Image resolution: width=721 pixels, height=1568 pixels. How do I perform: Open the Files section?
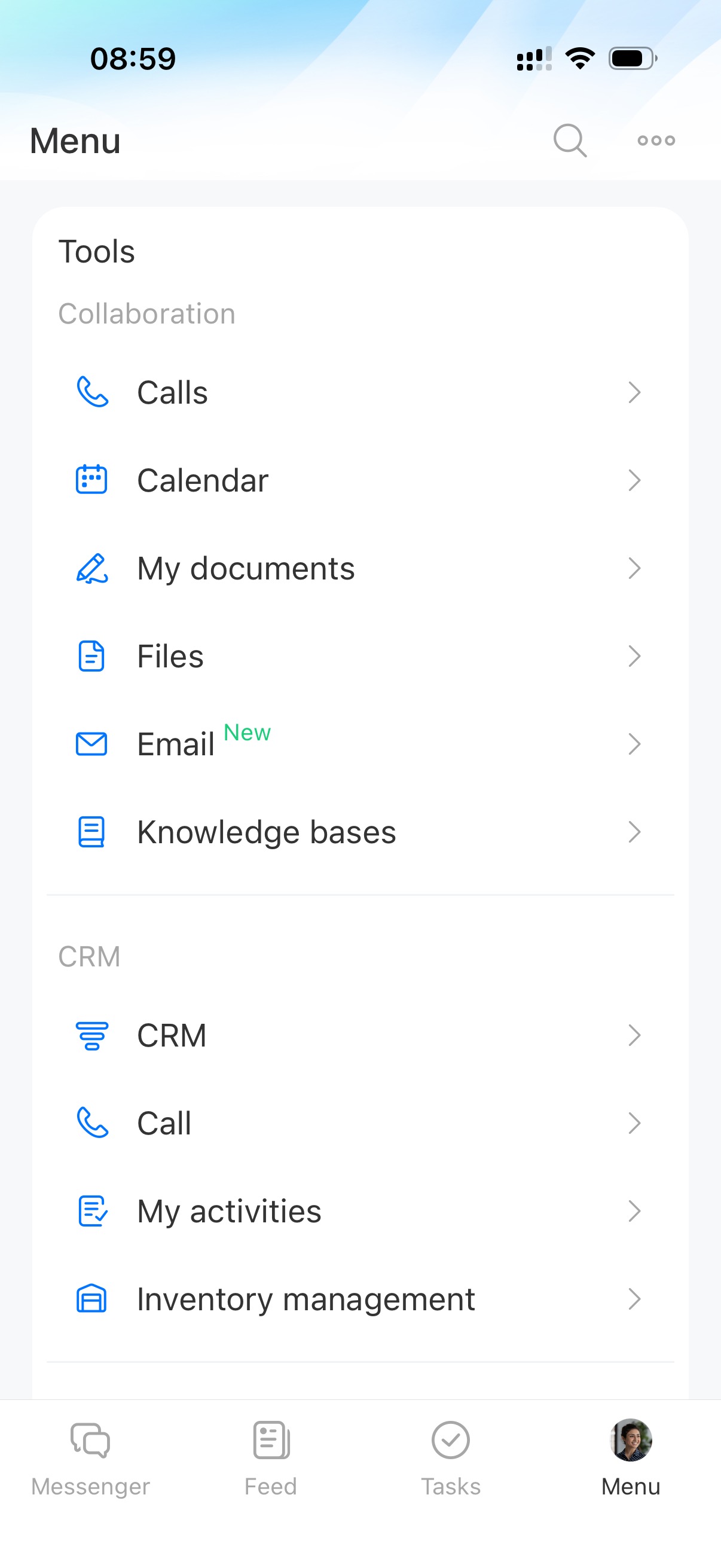click(x=359, y=656)
